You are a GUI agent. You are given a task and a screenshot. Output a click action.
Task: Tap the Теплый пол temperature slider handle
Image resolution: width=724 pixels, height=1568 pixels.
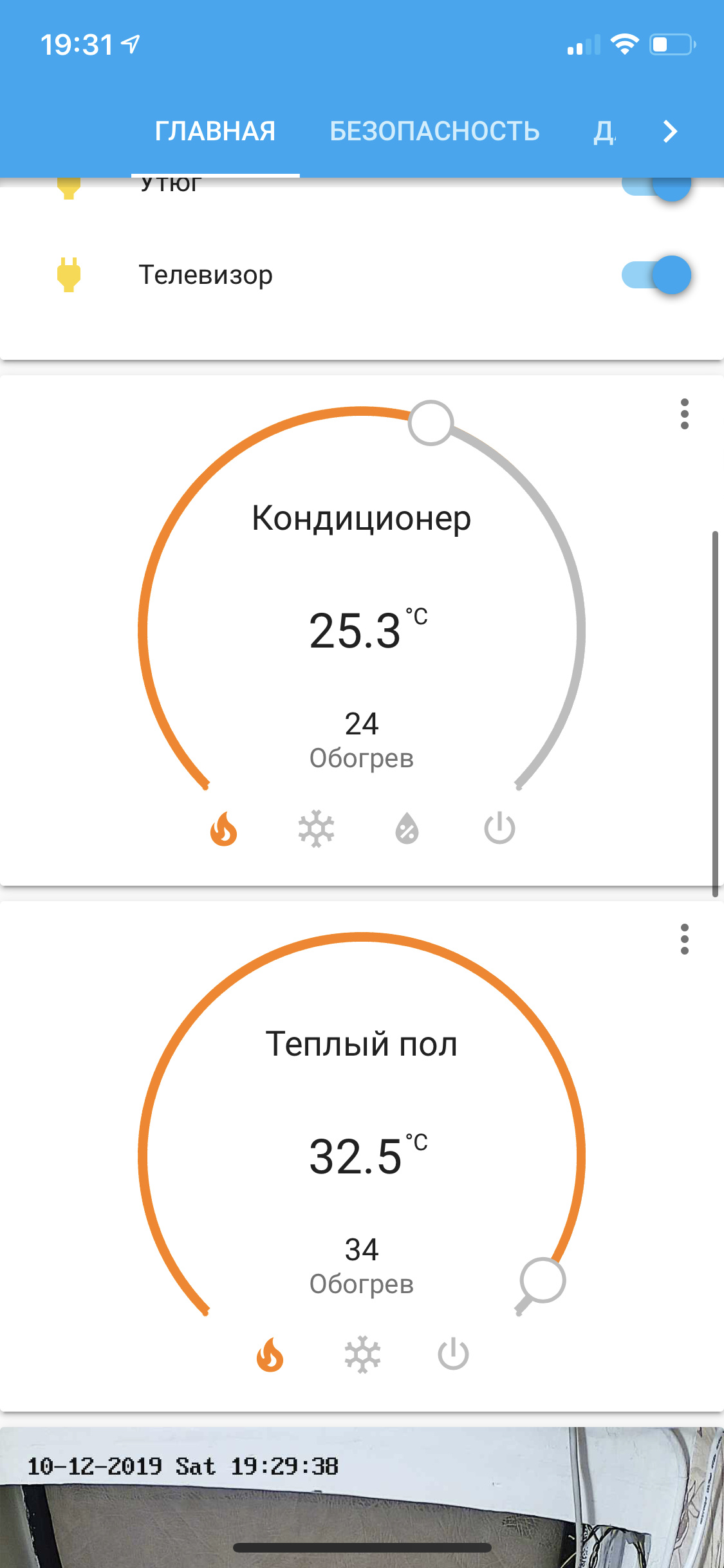click(x=543, y=1280)
